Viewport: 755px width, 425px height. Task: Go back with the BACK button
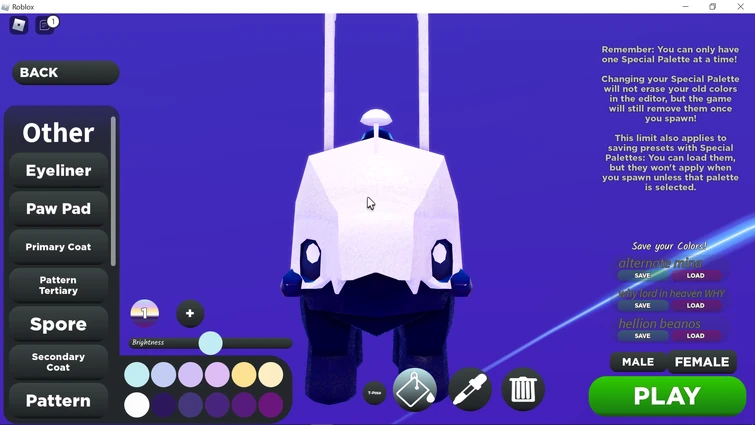coord(65,73)
